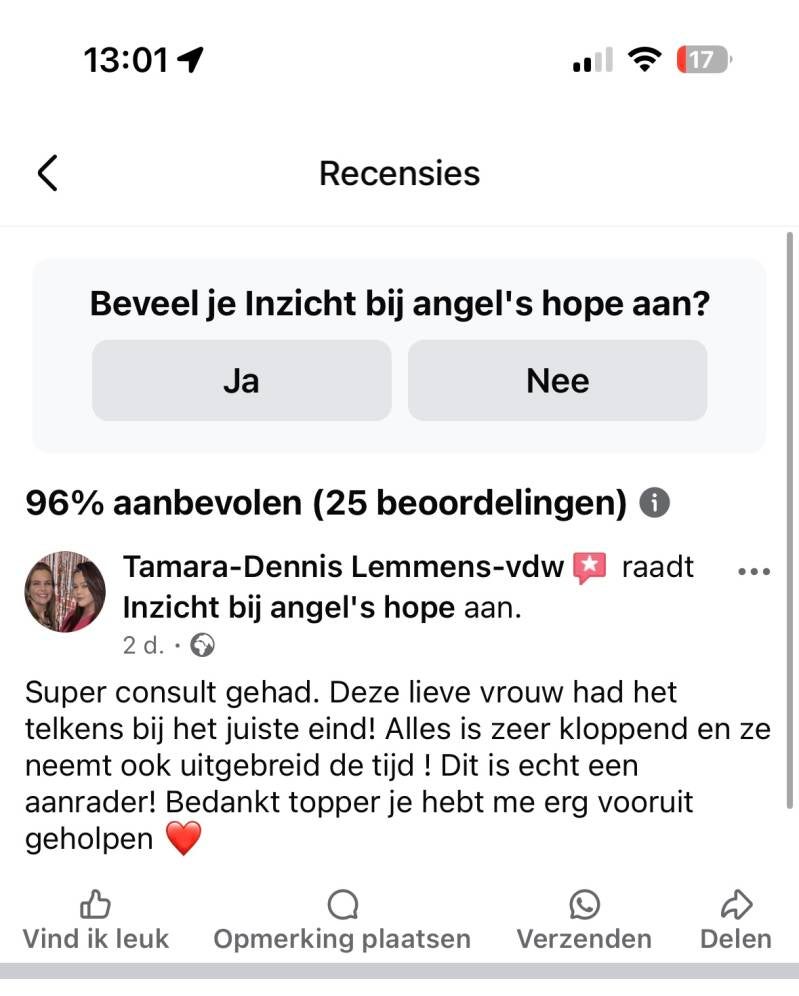The height and width of the screenshot is (996, 799).
Task: Send the review via Verzenden
Action: [584, 922]
